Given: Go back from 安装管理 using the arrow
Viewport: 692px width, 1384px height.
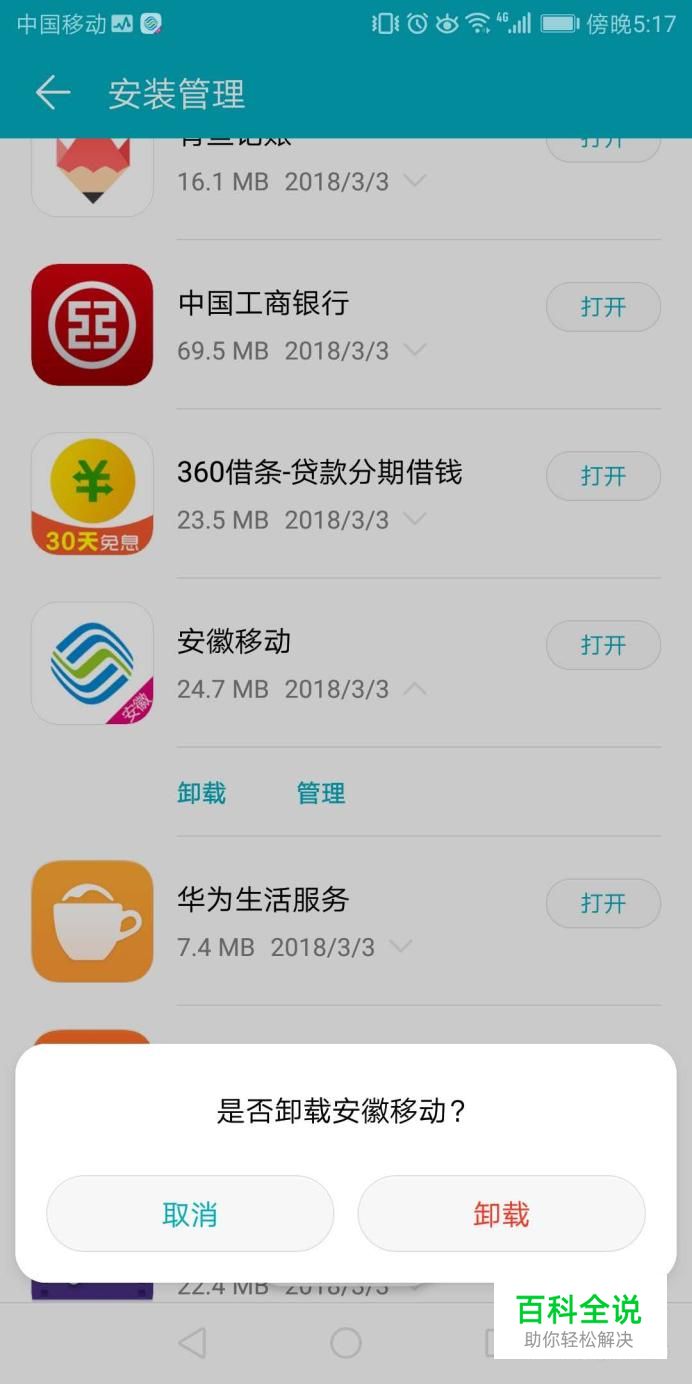Looking at the screenshot, I should point(53,93).
